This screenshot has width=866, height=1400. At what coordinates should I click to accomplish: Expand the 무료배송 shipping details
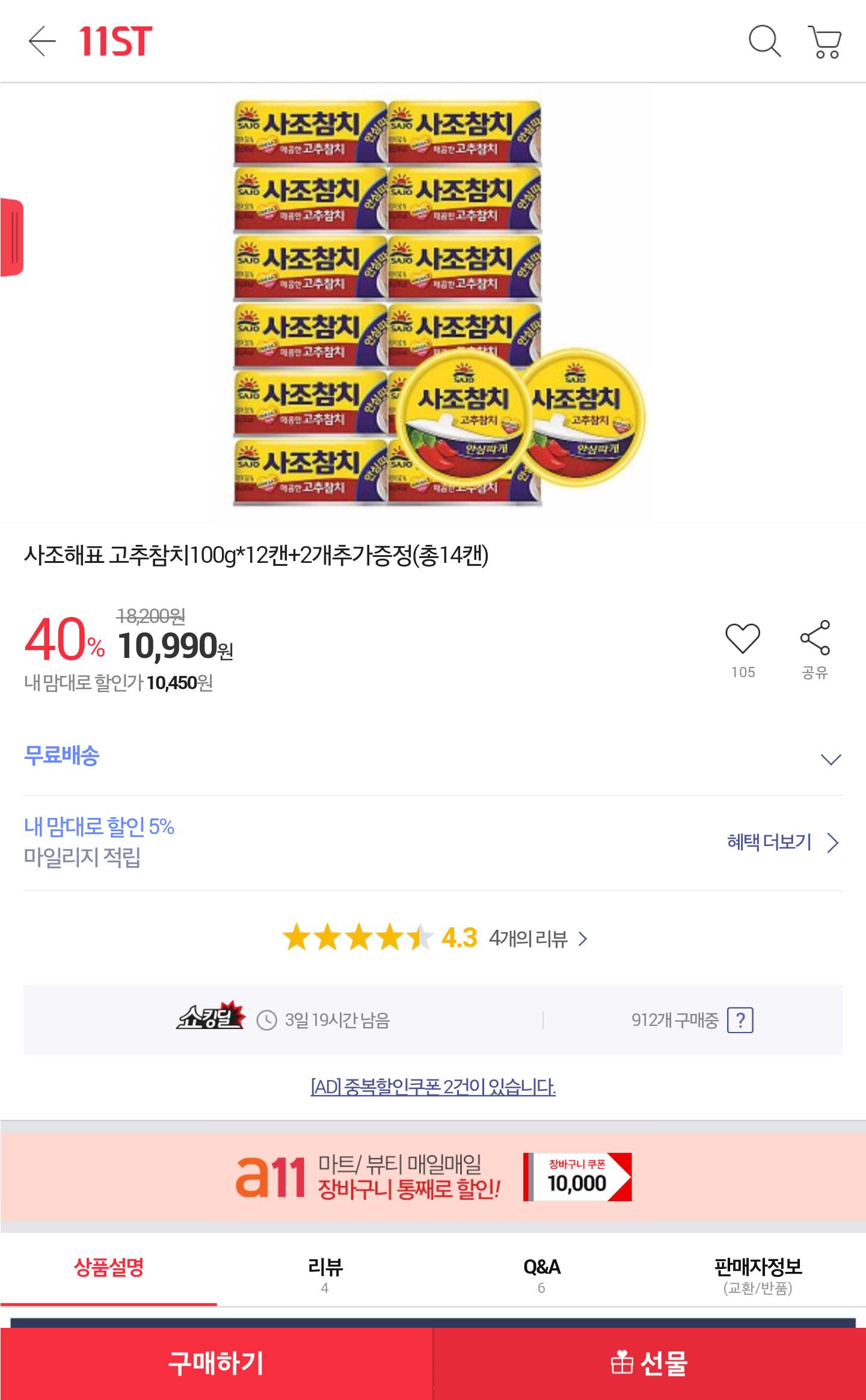click(x=831, y=759)
